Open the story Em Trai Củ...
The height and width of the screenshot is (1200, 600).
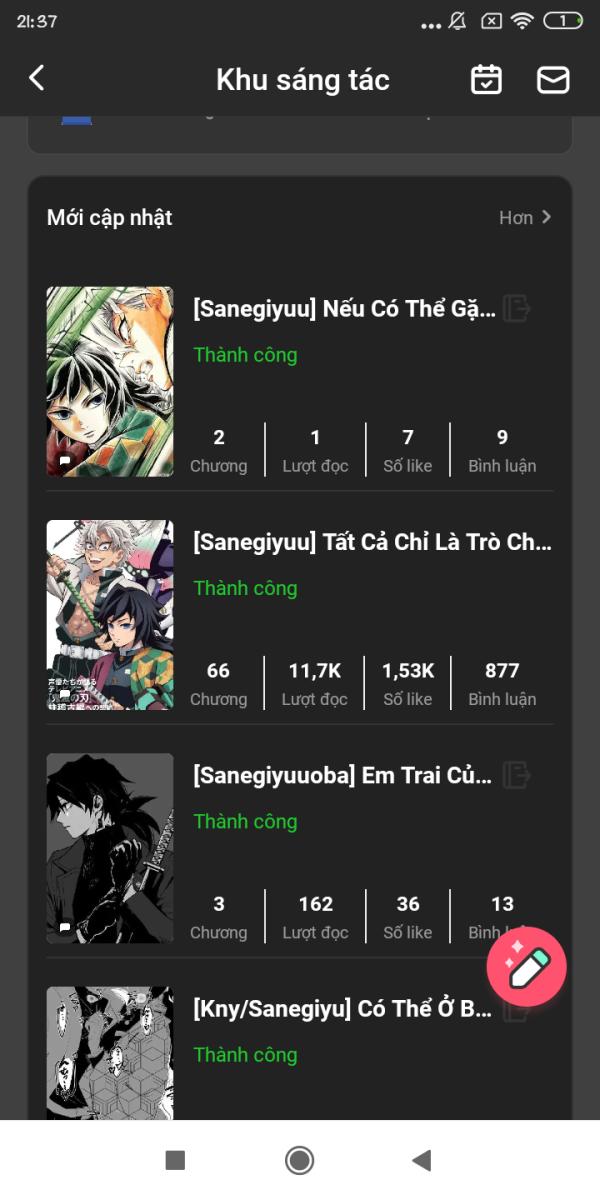pos(341,775)
